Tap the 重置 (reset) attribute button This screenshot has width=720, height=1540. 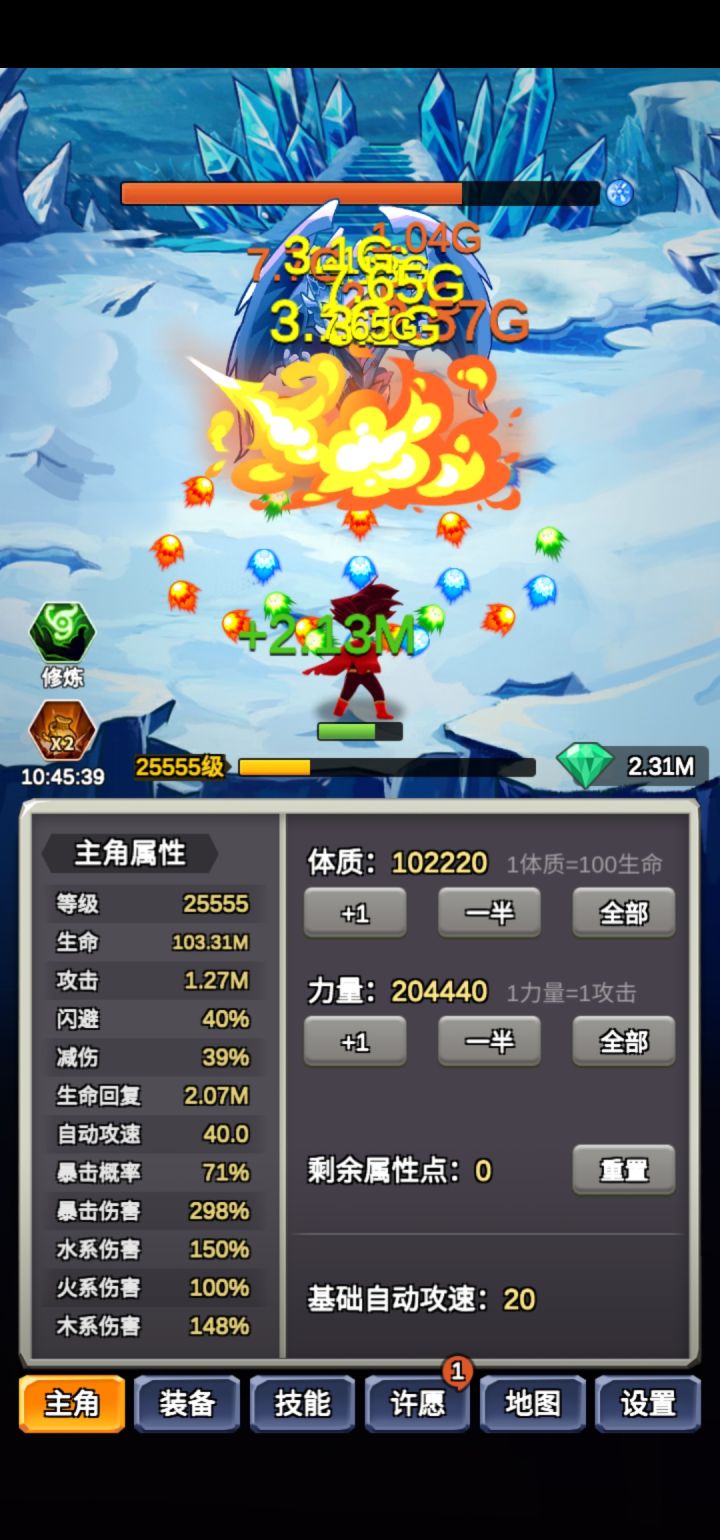tap(623, 1170)
